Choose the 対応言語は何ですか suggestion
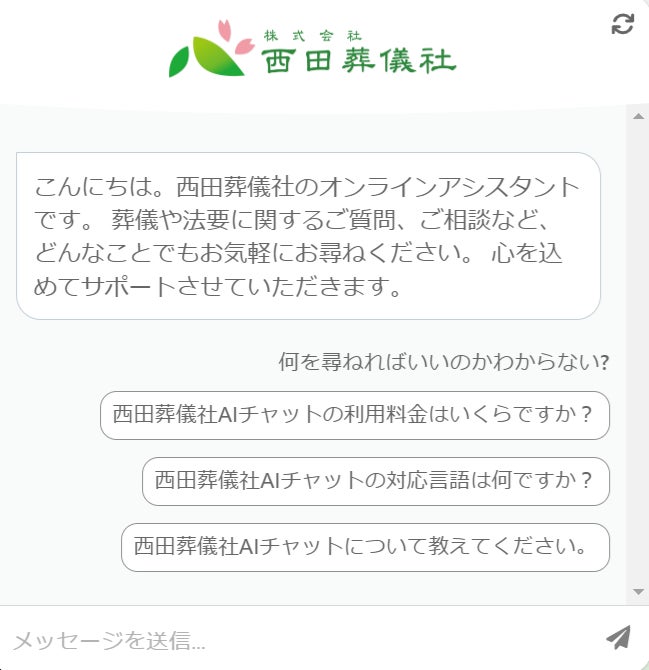 tap(375, 481)
